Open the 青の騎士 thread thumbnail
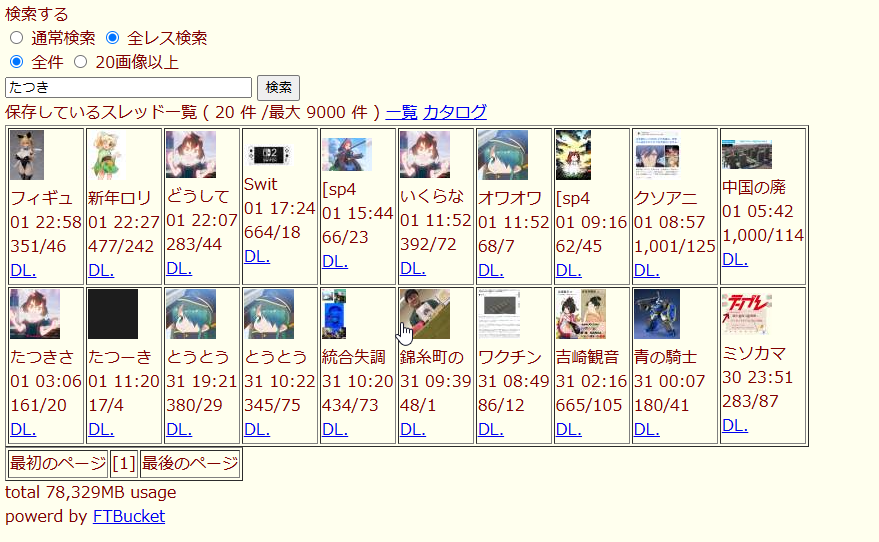The width and height of the screenshot is (879, 542). pos(657,314)
